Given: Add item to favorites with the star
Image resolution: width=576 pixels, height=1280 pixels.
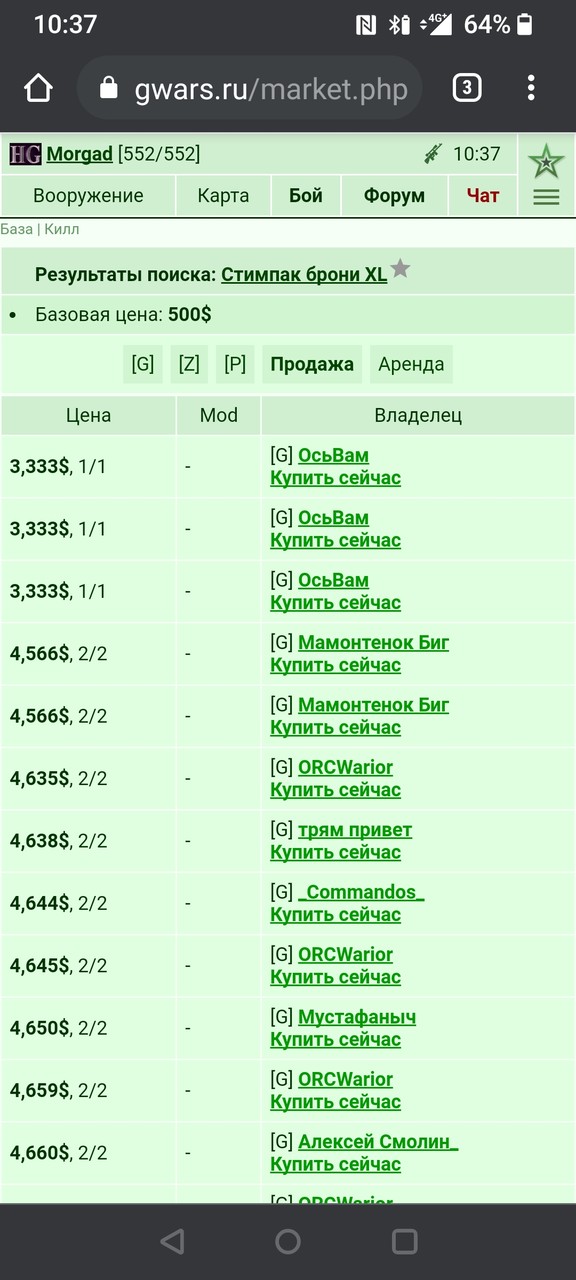Looking at the screenshot, I should click(x=401, y=269).
